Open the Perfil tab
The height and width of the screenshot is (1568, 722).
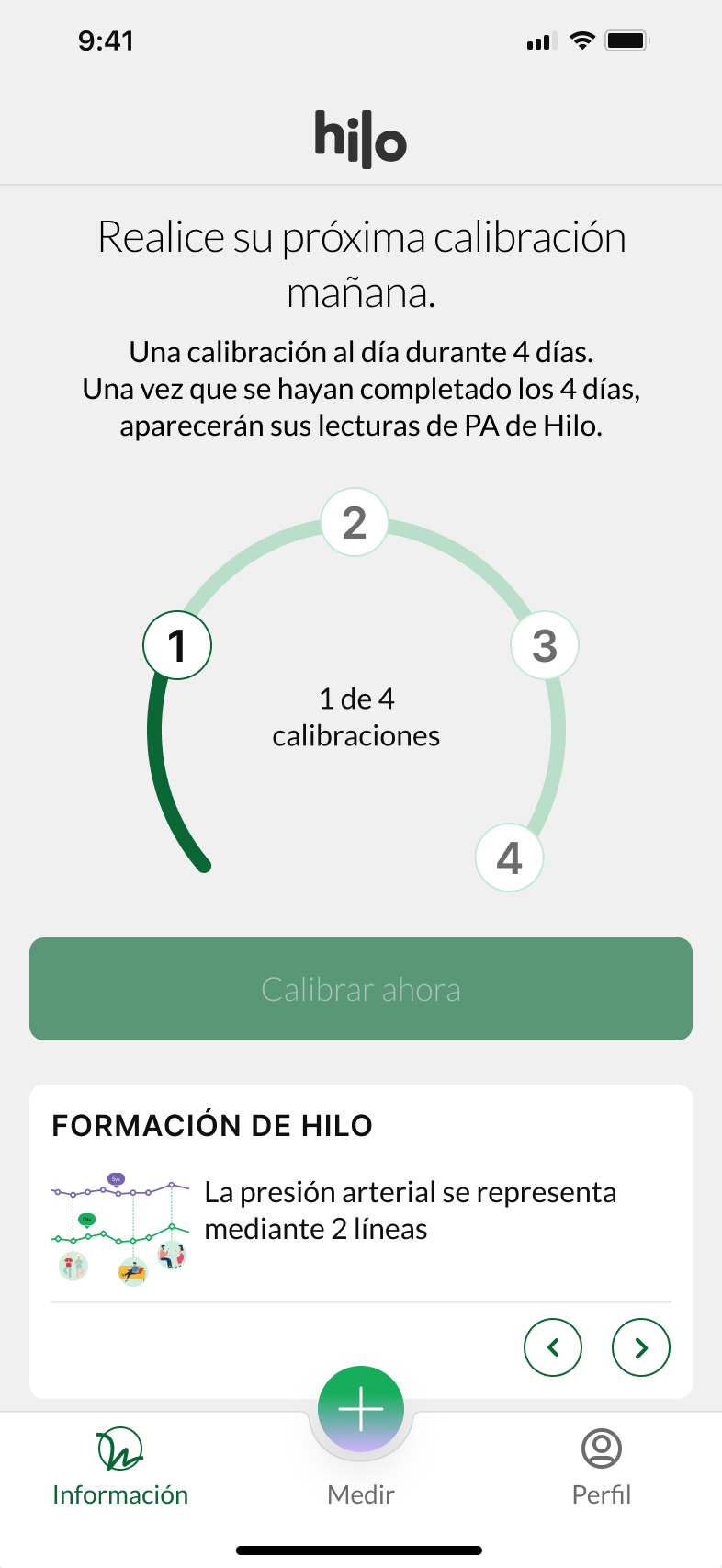pyautogui.click(x=602, y=1467)
